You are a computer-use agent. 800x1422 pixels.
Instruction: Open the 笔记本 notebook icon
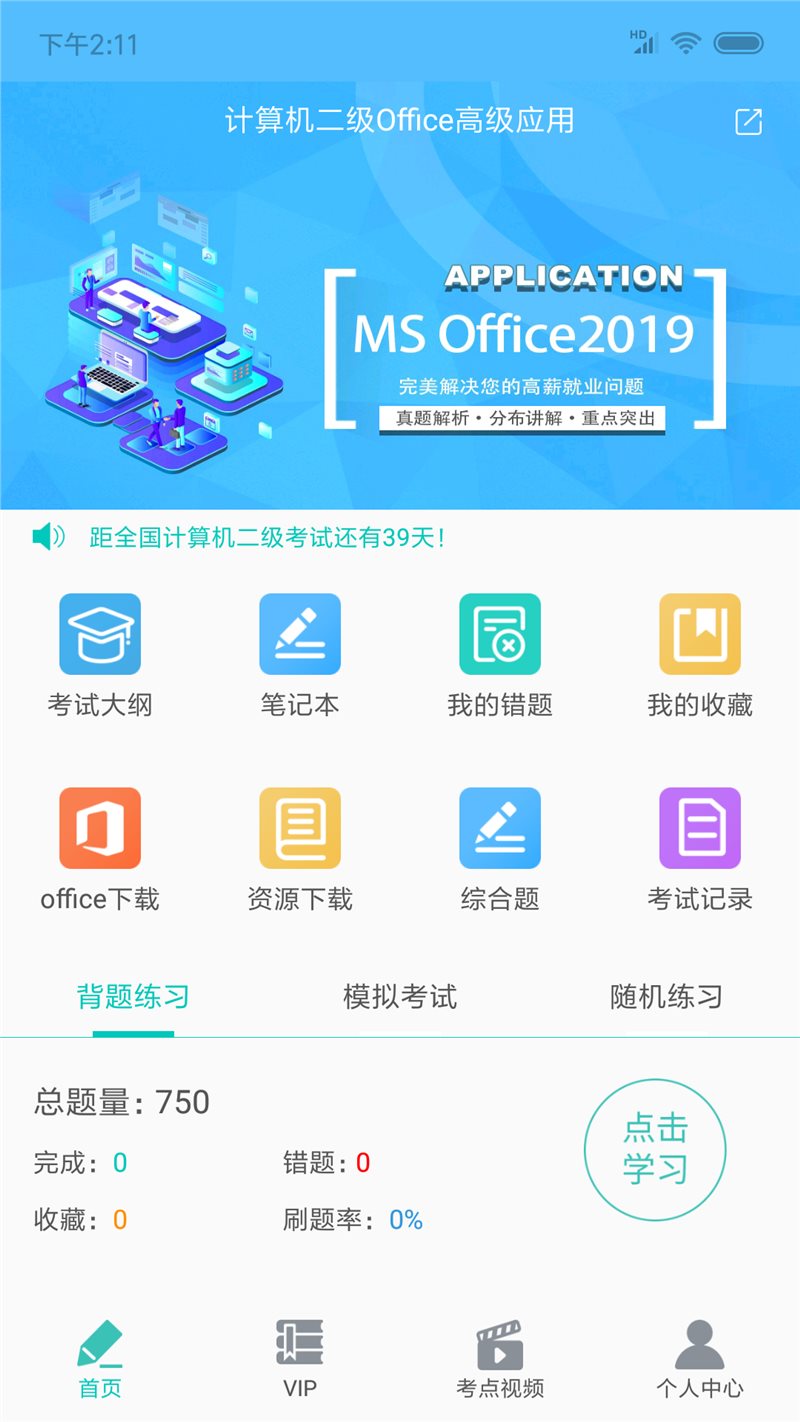(x=300, y=633)
